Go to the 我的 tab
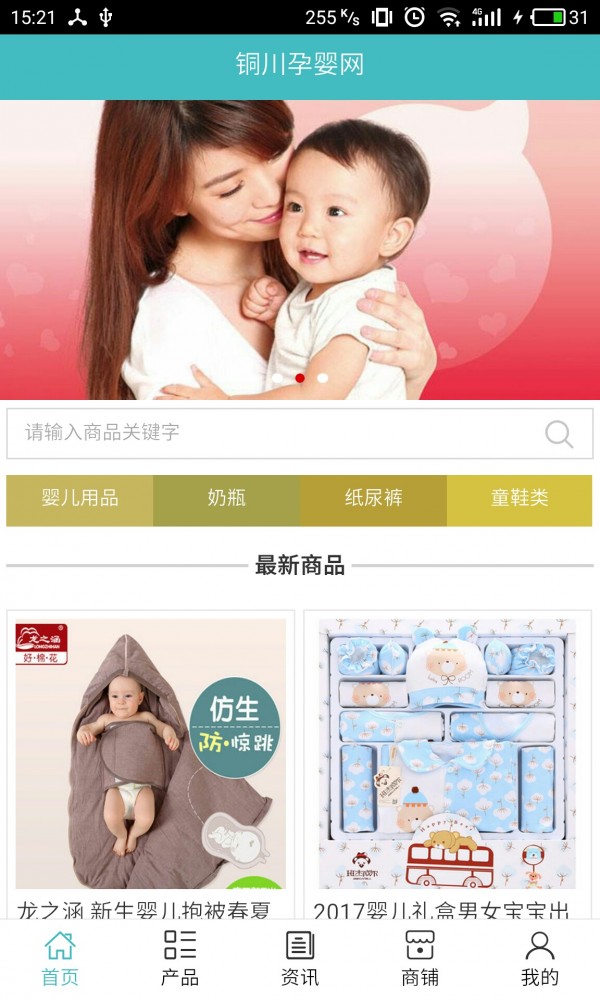 tap(540, 958)
